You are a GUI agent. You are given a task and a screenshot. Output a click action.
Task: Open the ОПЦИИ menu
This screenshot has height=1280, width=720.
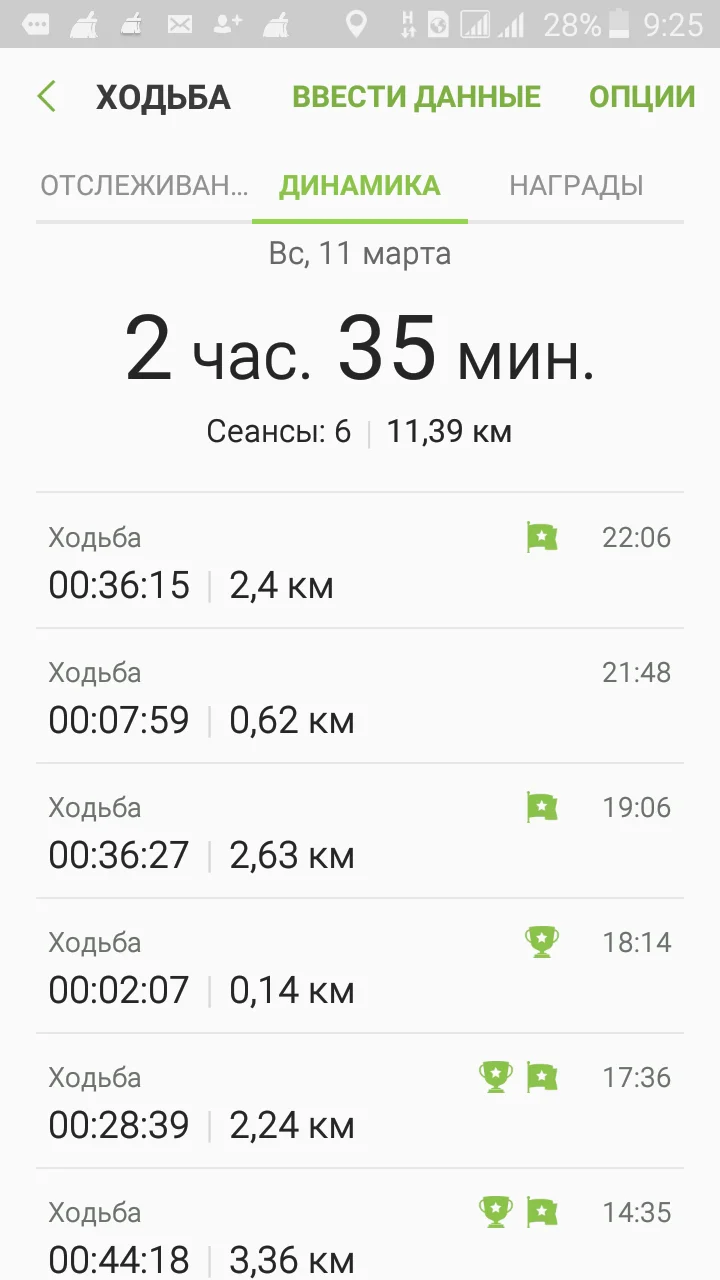pos(641,97)
